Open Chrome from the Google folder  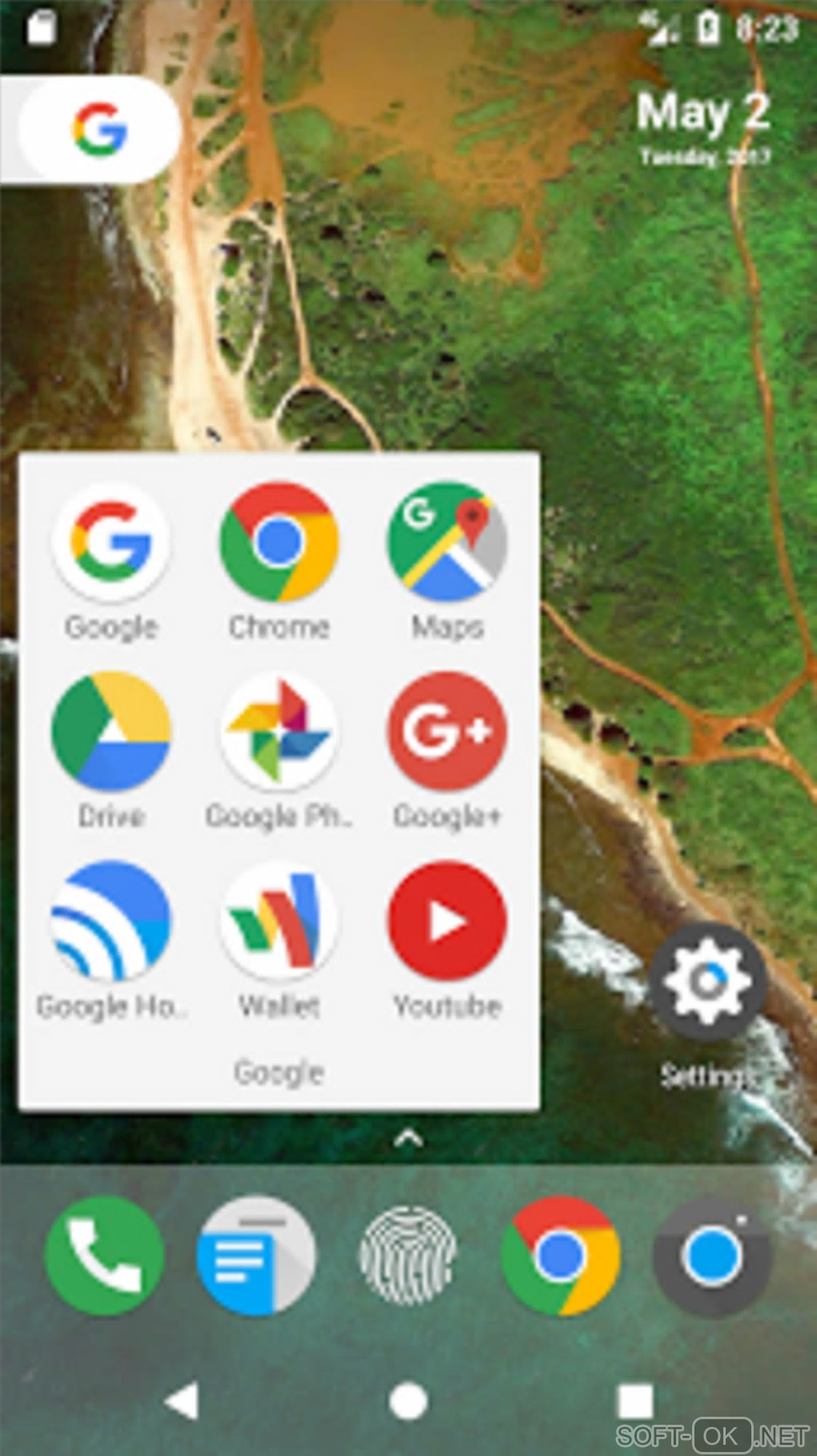(279, 543)
